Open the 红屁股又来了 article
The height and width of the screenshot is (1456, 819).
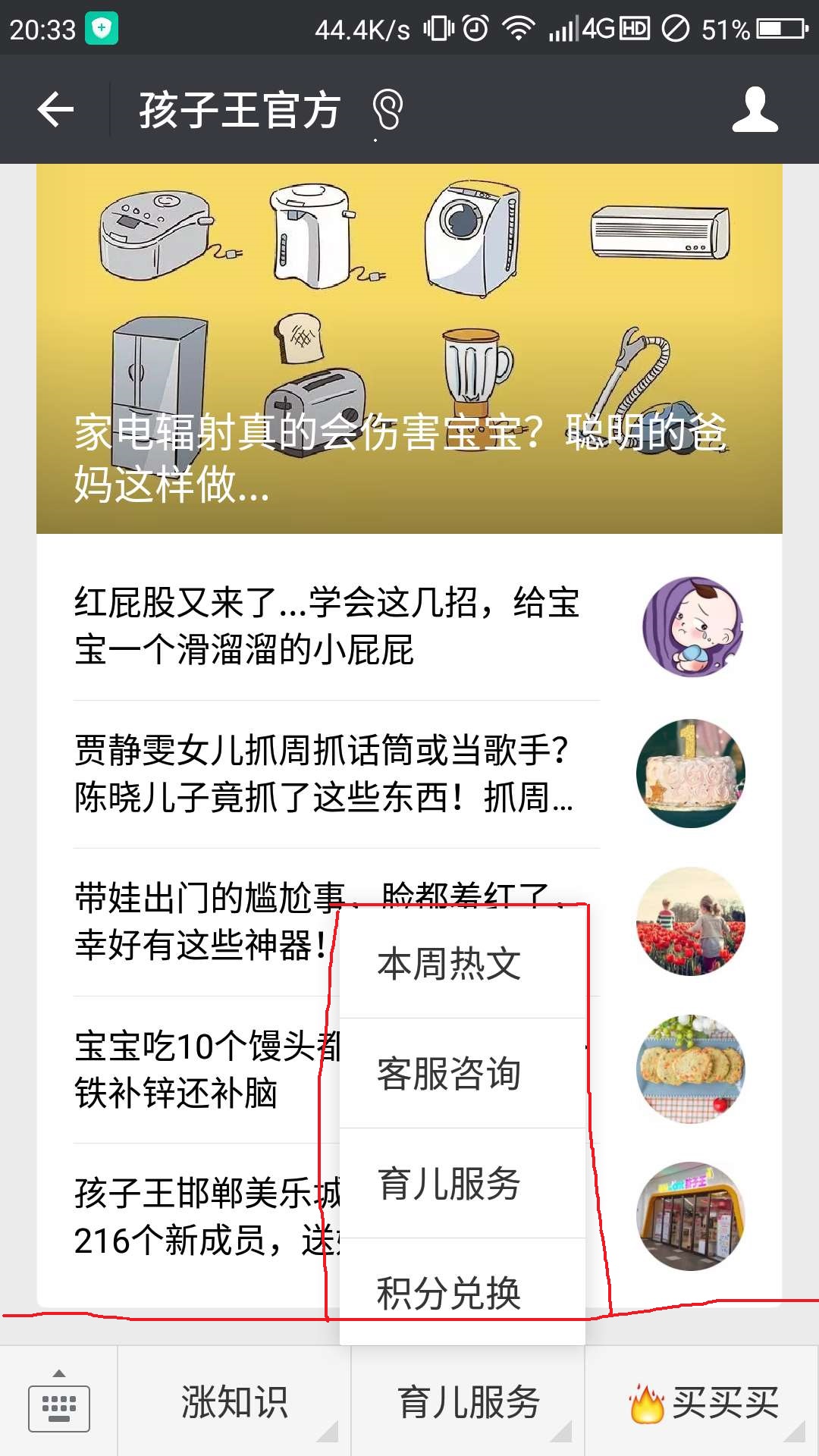pos(409,627)
